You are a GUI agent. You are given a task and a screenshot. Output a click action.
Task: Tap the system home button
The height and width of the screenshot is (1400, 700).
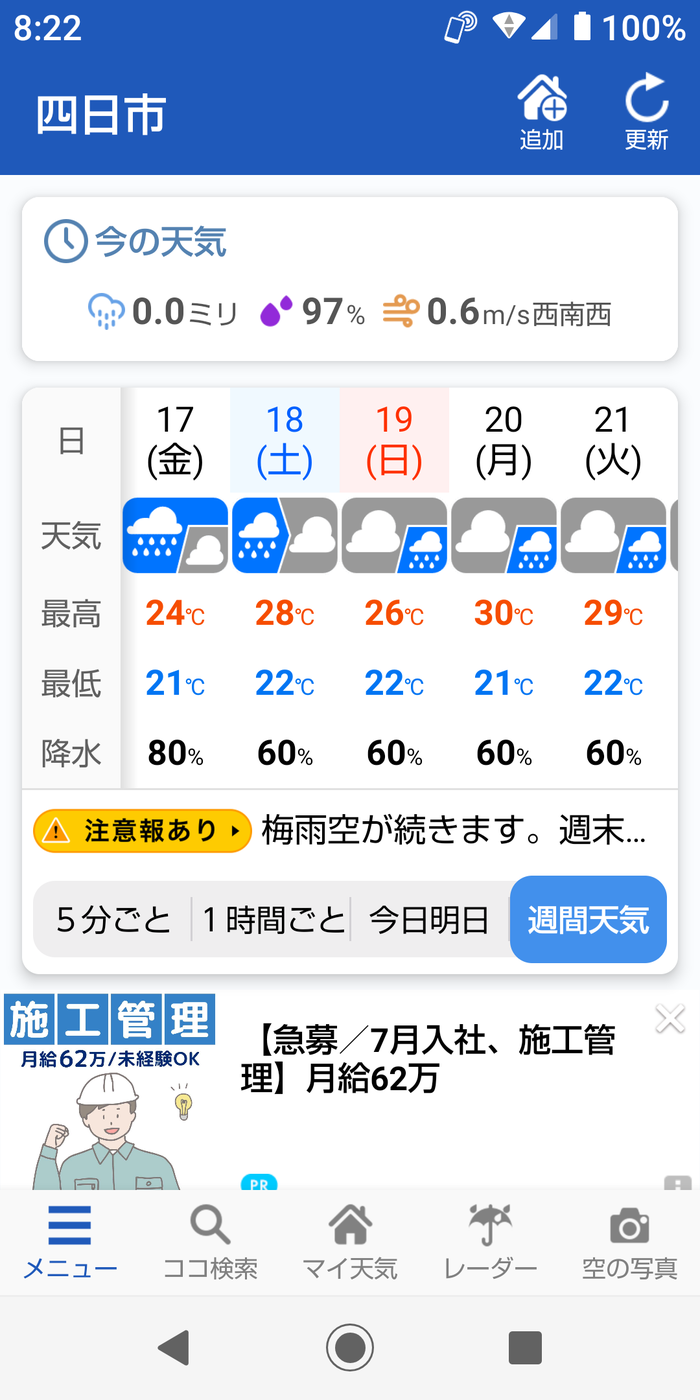(350, 1348)
